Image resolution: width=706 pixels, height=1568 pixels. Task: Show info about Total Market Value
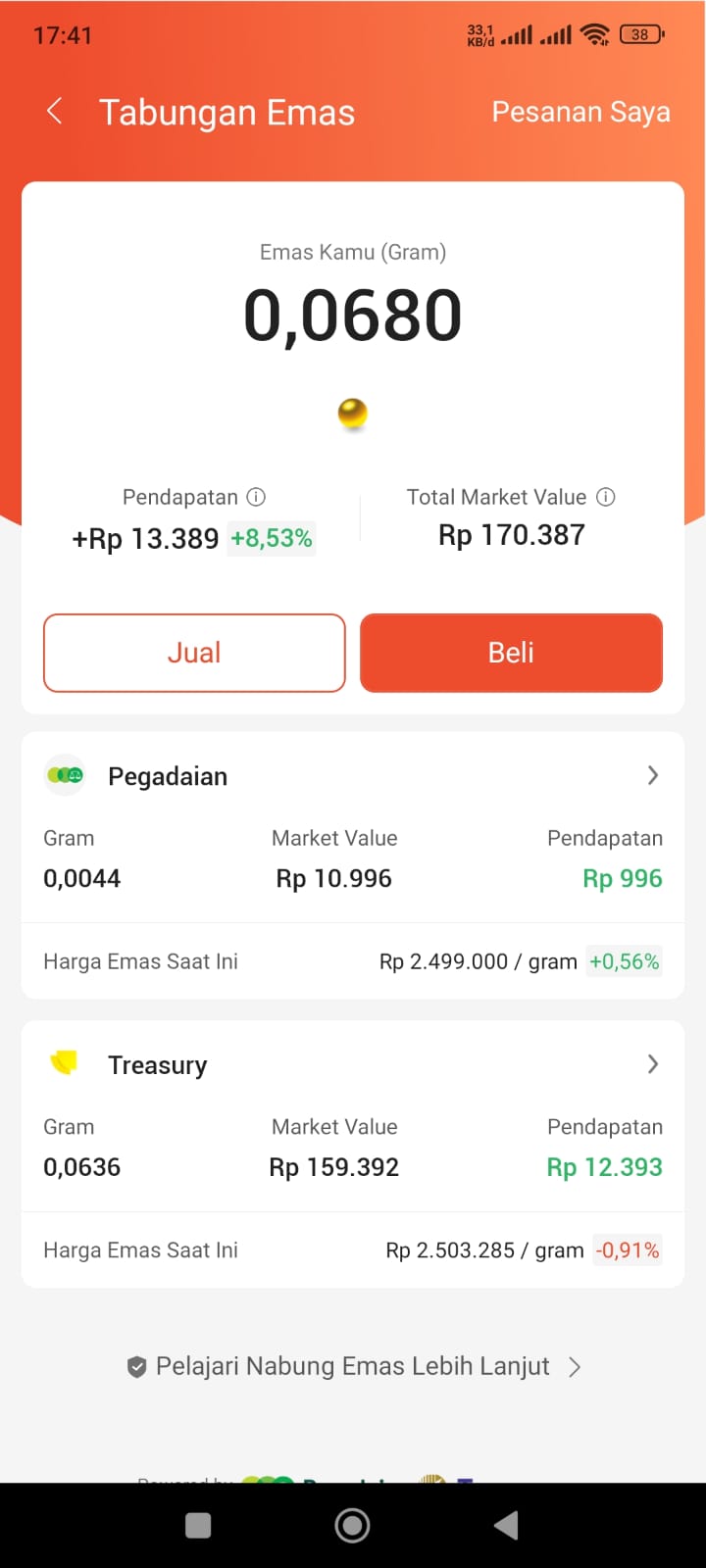[x=606, y=497]
